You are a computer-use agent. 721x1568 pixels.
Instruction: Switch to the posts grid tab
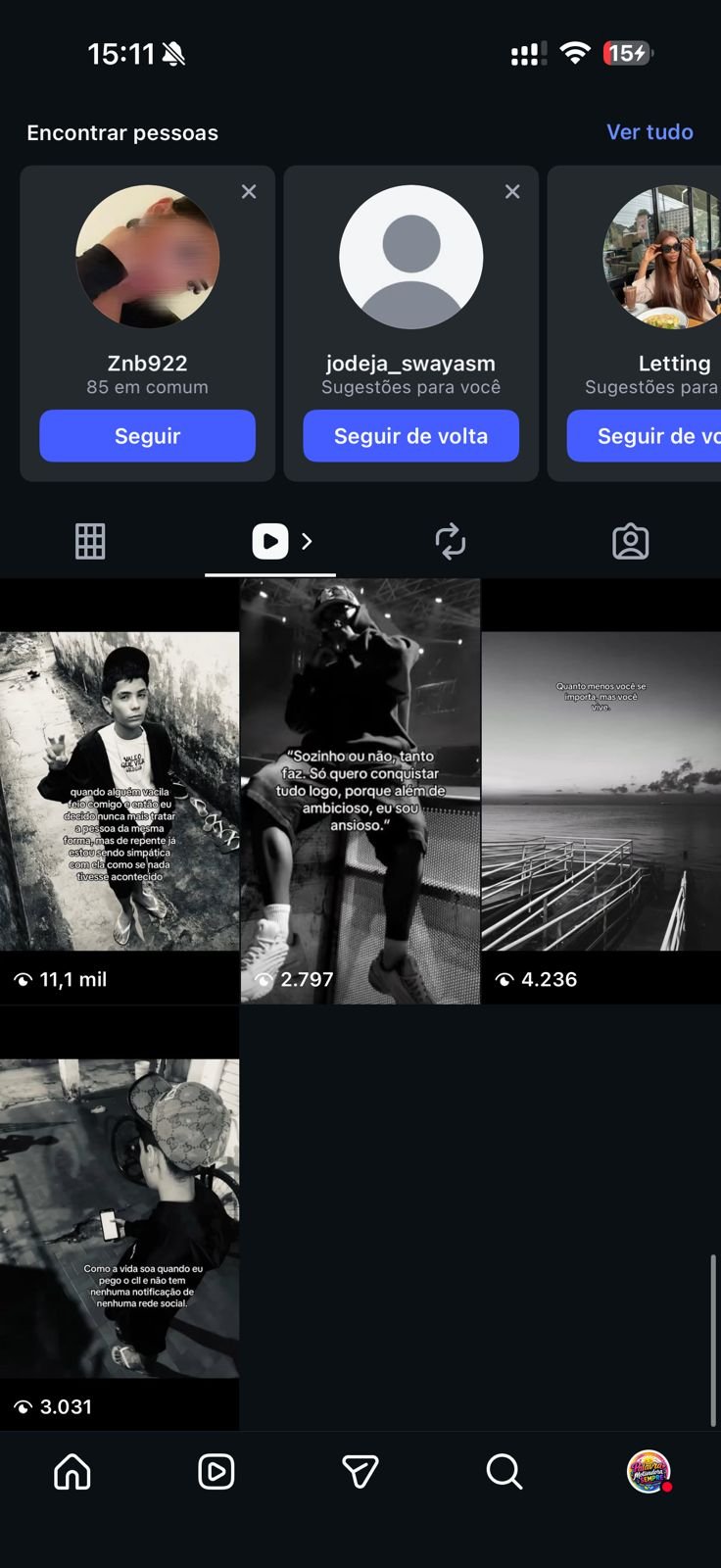90,541
